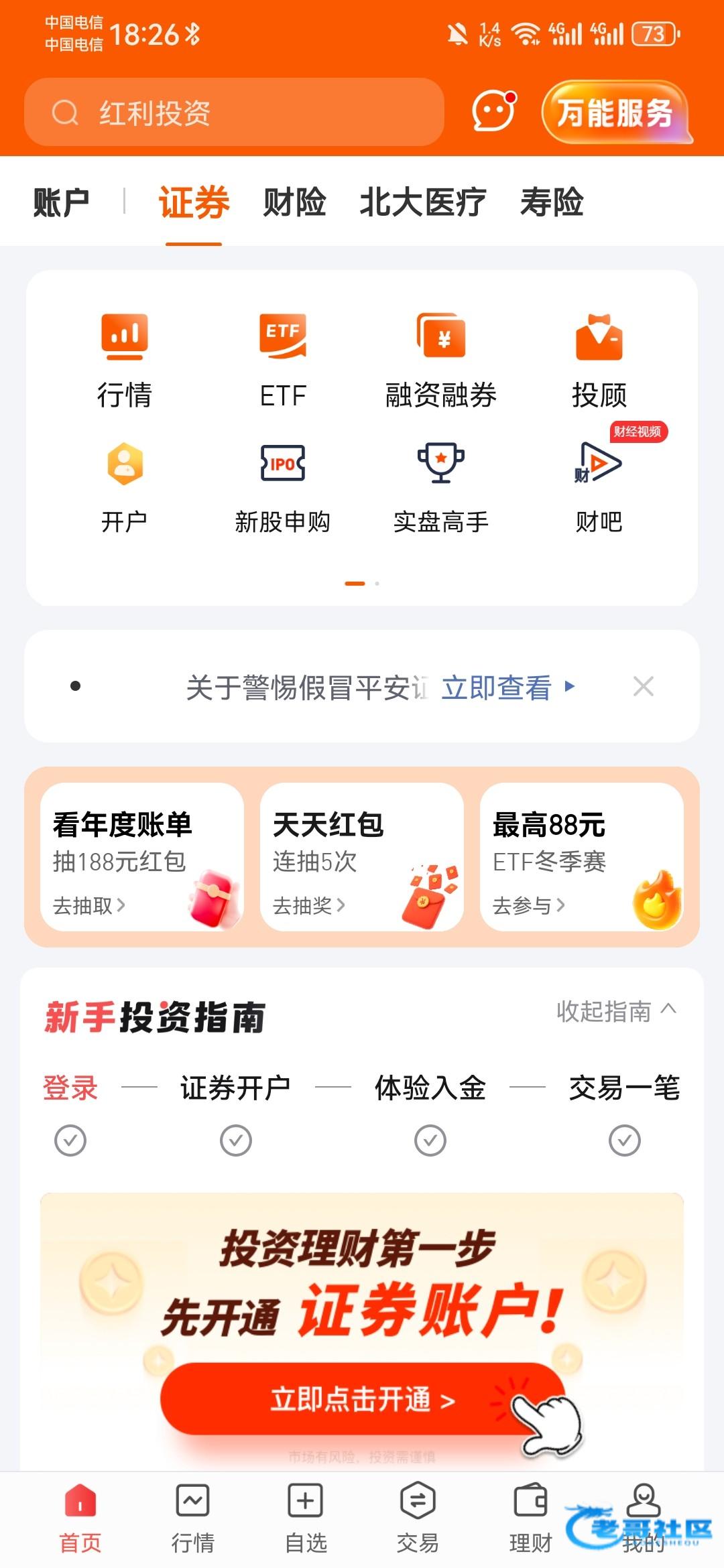Image resolution: width=724 pixels, height=1568 pixels.
Task: Open 财吧 financial videos
Action: coord(599,487)
